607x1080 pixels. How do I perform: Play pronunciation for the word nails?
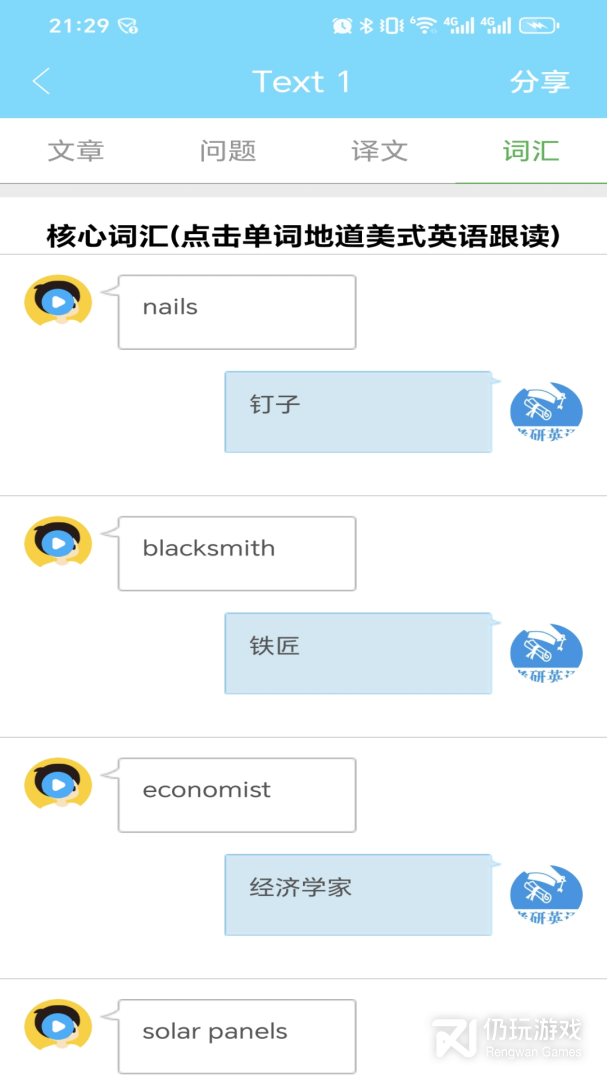(x=58, y=301)
